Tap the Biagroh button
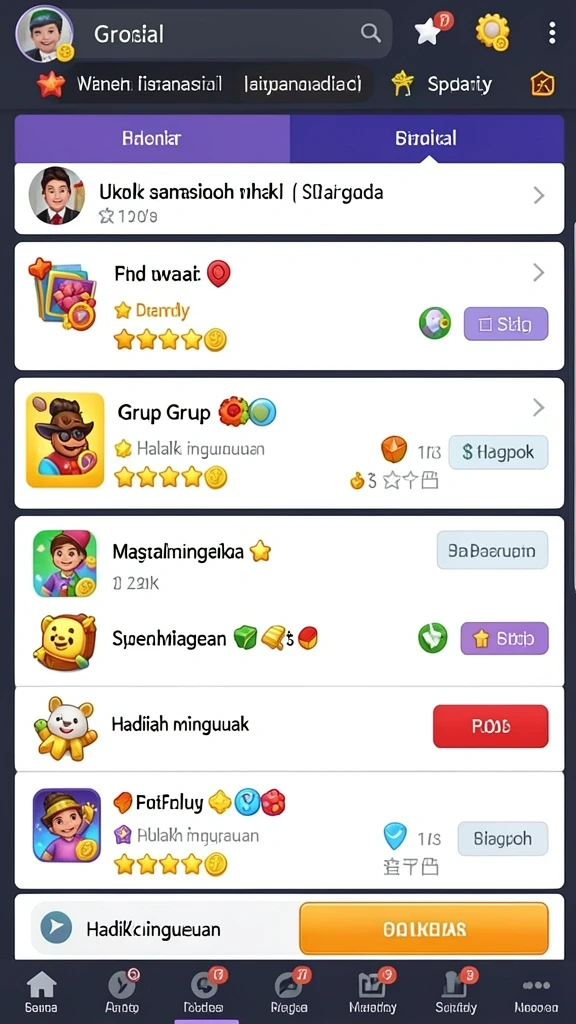Screen dimensions: 576x1024 click(x=502, y=839)
